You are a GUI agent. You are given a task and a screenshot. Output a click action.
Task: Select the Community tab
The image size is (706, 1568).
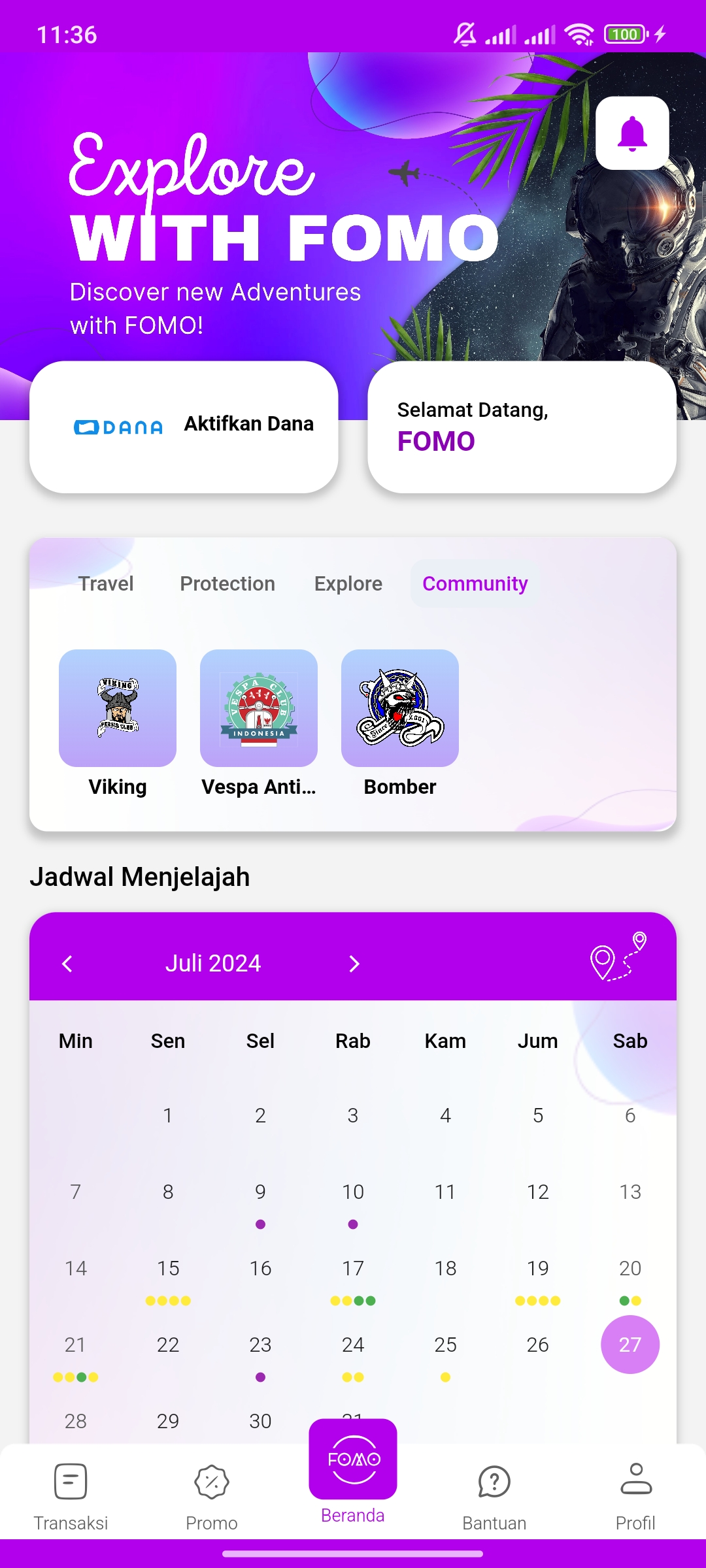(x=475, y=583)
